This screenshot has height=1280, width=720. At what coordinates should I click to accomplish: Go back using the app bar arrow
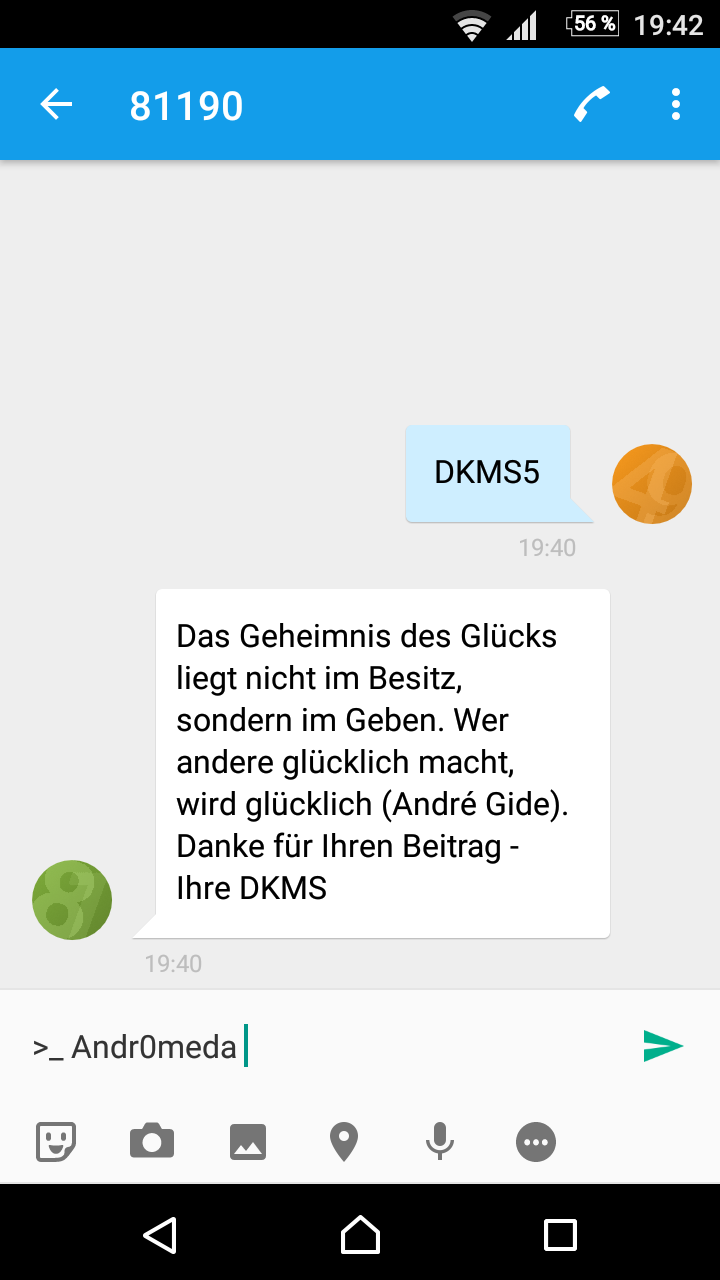[56, 105]
